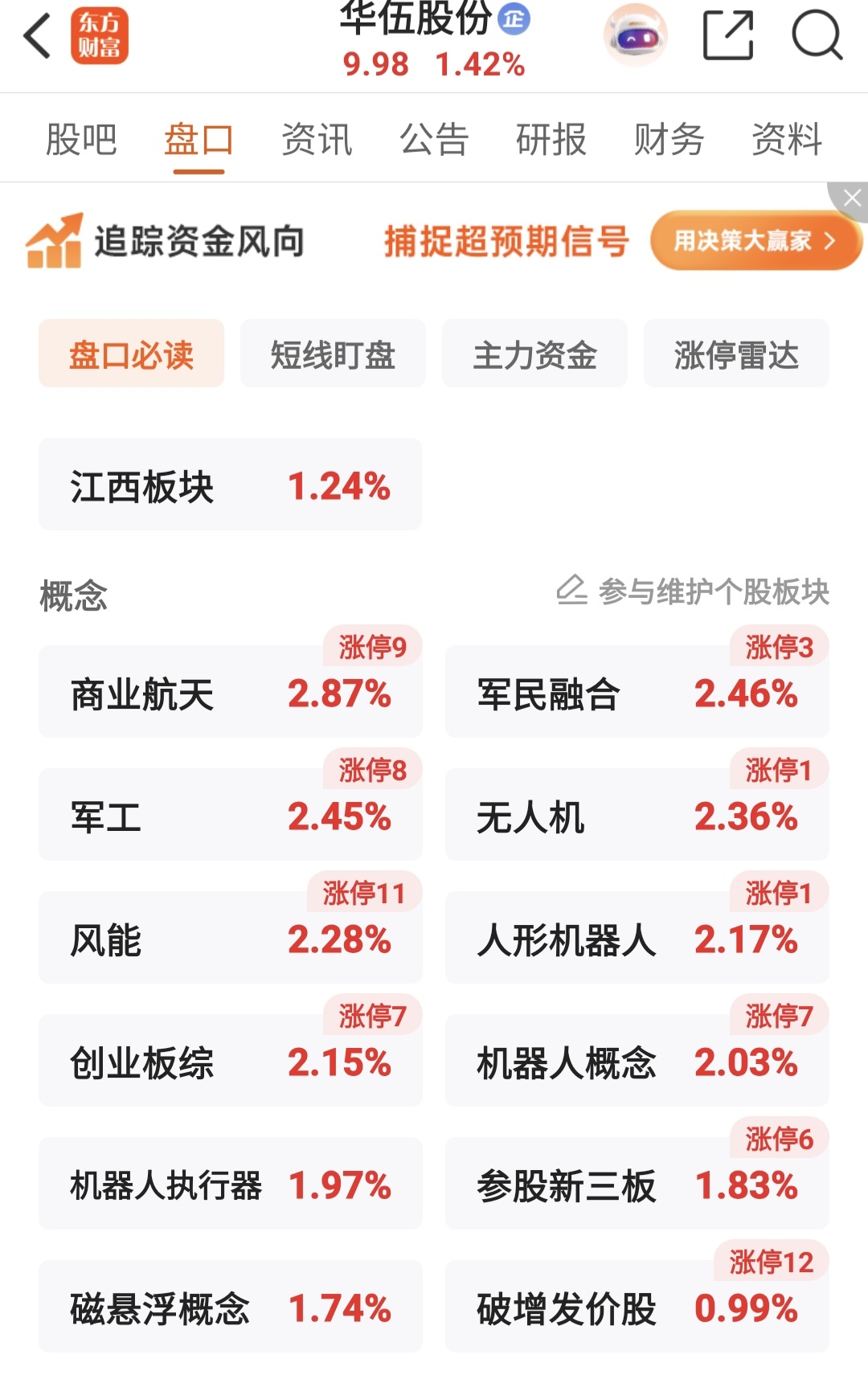Switch to the 资讯 tab
Viewport: 868px width, 1375px height.
[x=317, y=140]
